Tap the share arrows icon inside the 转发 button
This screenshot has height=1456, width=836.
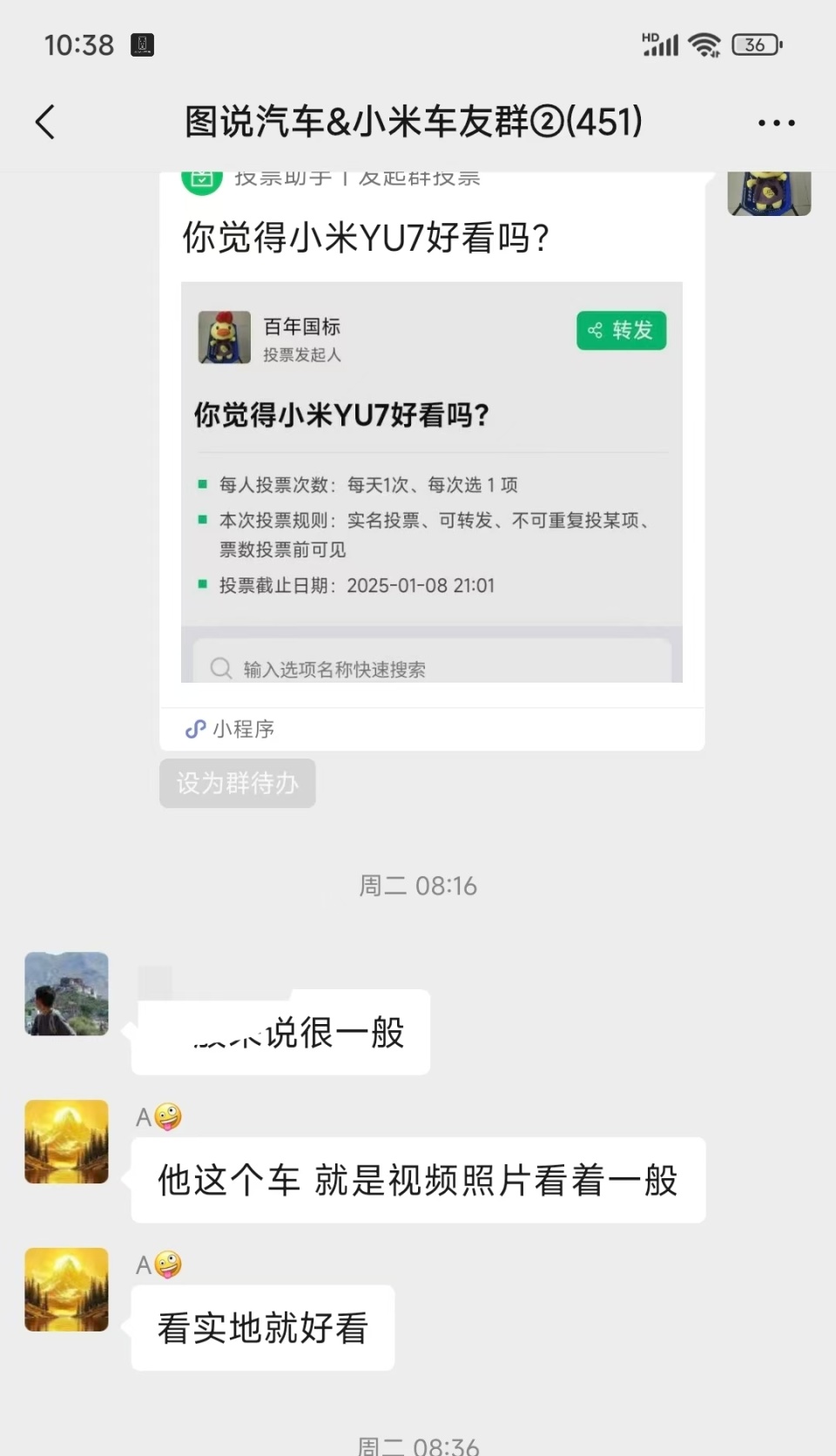click(597, 331)
